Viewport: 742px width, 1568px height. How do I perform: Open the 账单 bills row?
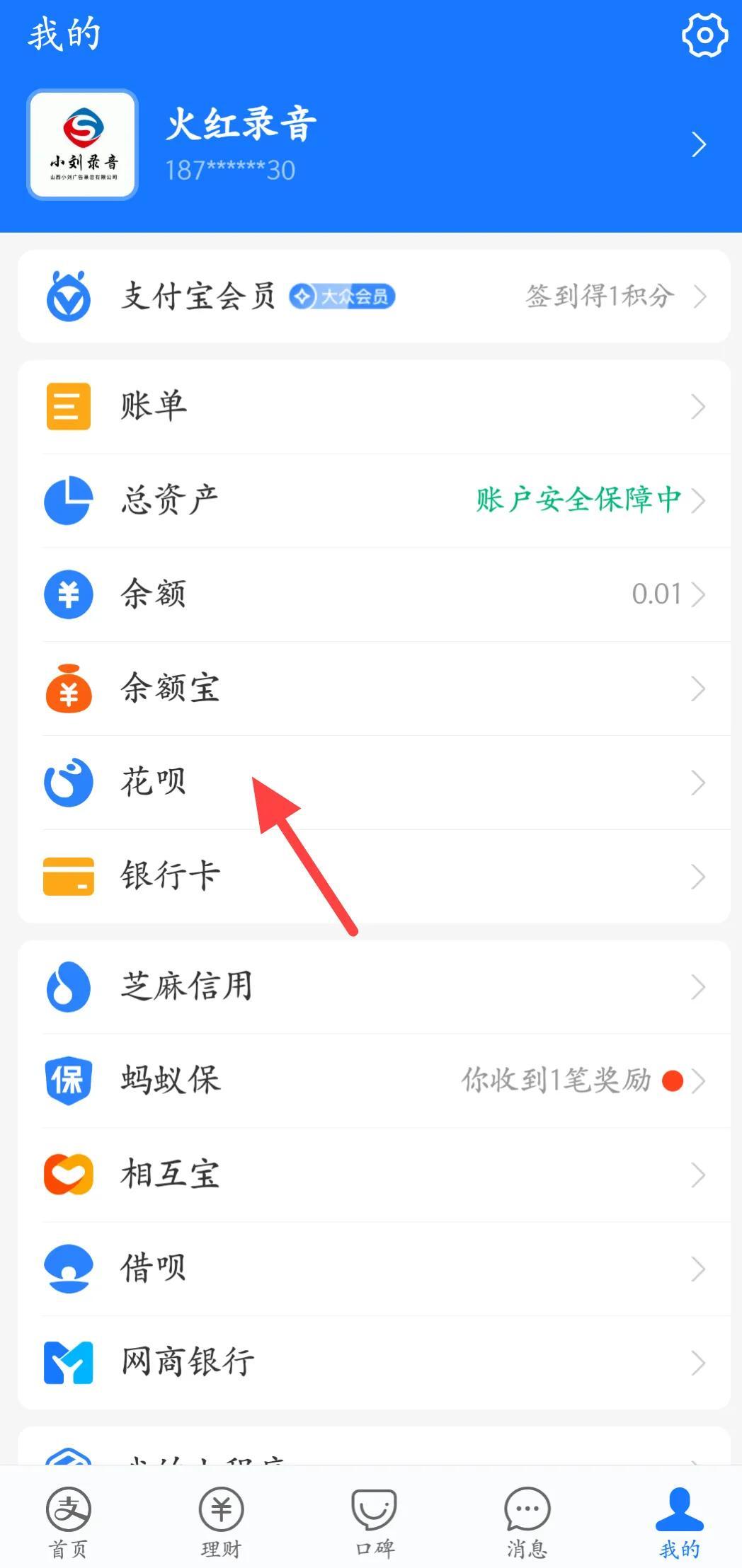click(x=374, y=406)
